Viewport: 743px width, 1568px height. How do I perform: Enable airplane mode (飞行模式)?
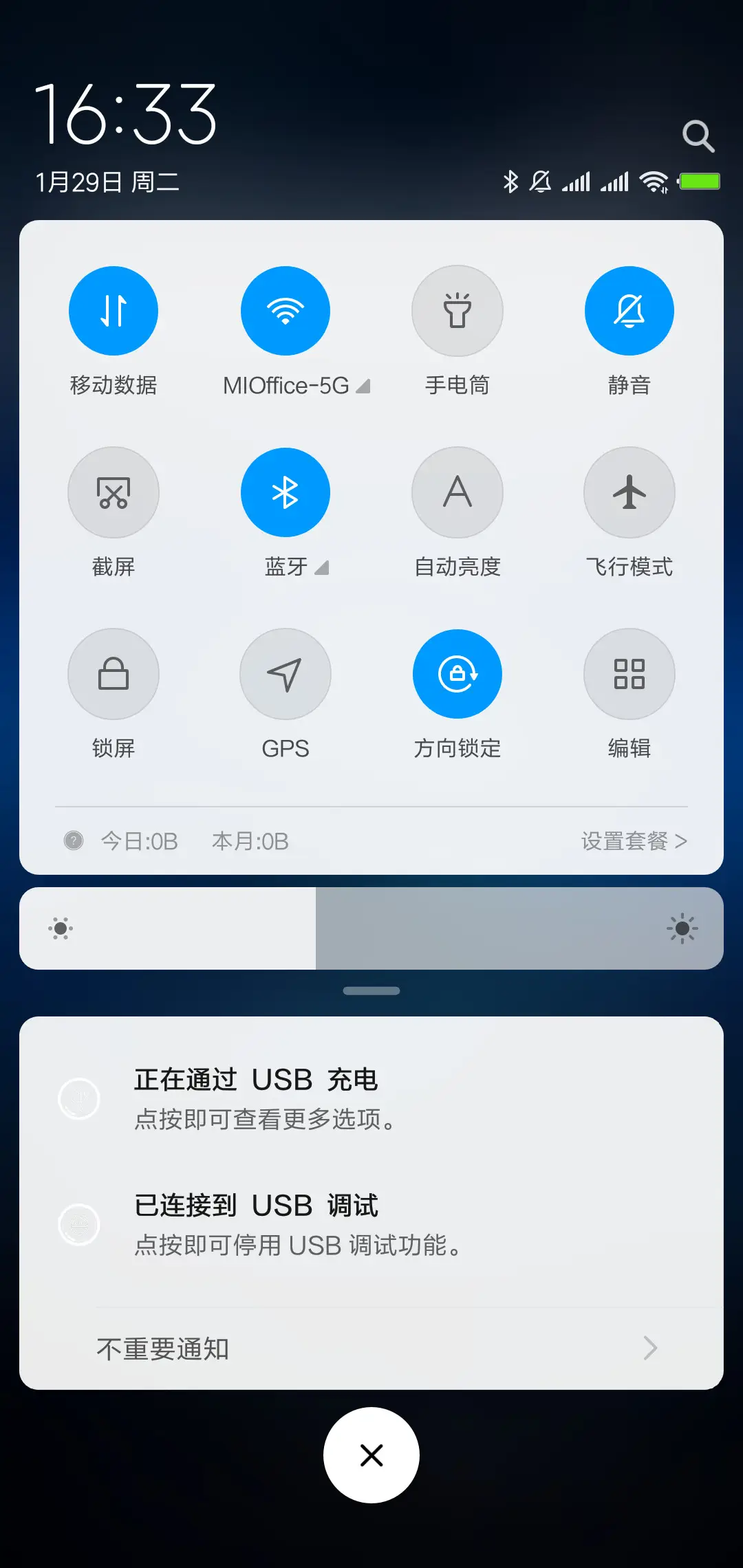[629, 492]
